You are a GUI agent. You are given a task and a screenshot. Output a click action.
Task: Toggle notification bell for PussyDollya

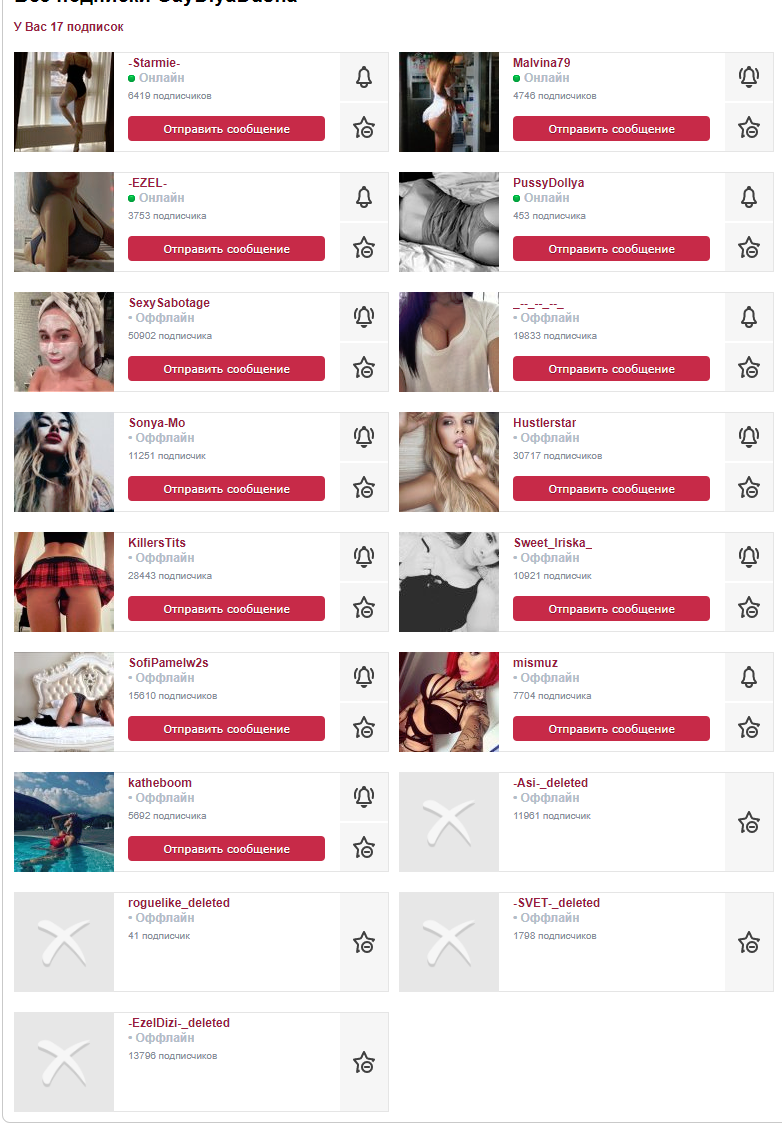coord(749,197)
